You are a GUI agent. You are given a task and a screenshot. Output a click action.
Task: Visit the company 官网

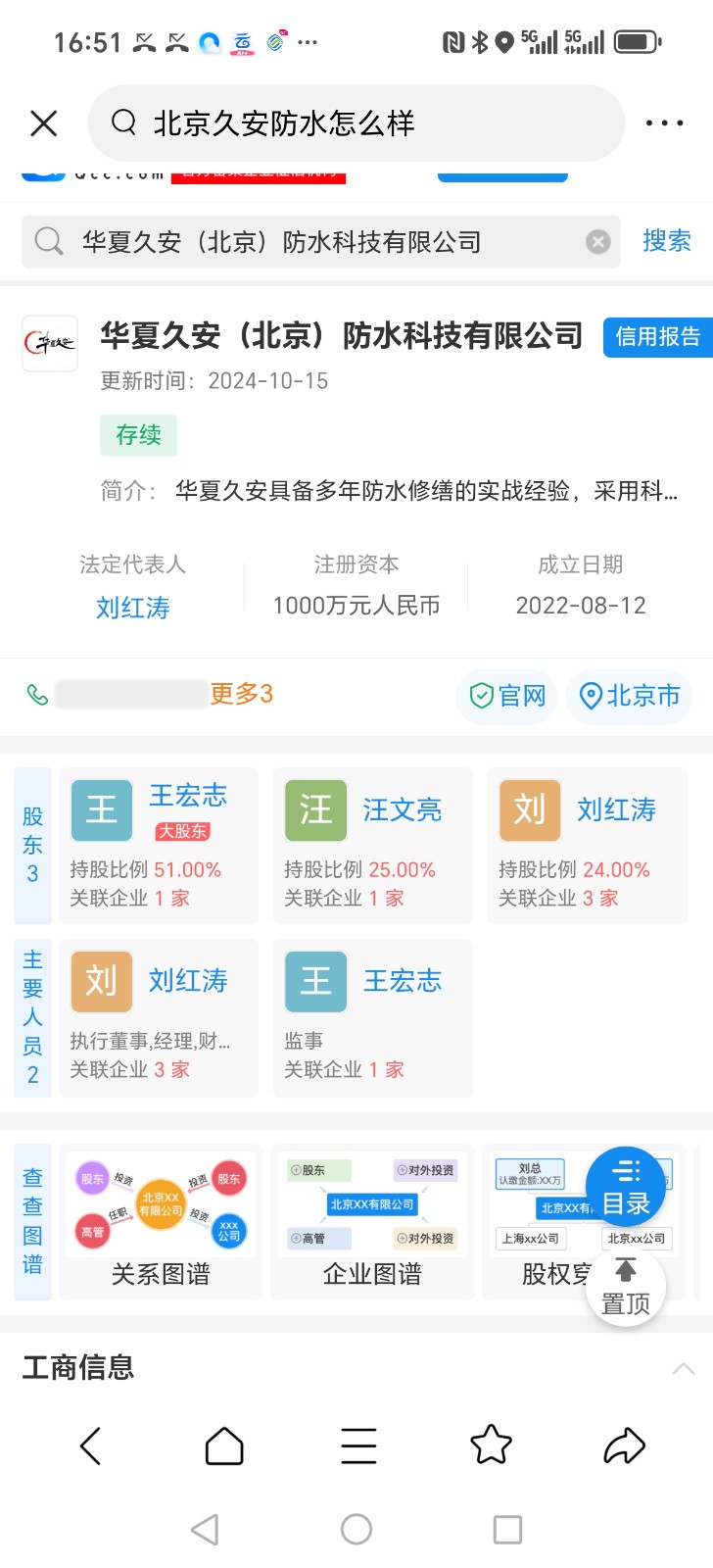point(507,696)
